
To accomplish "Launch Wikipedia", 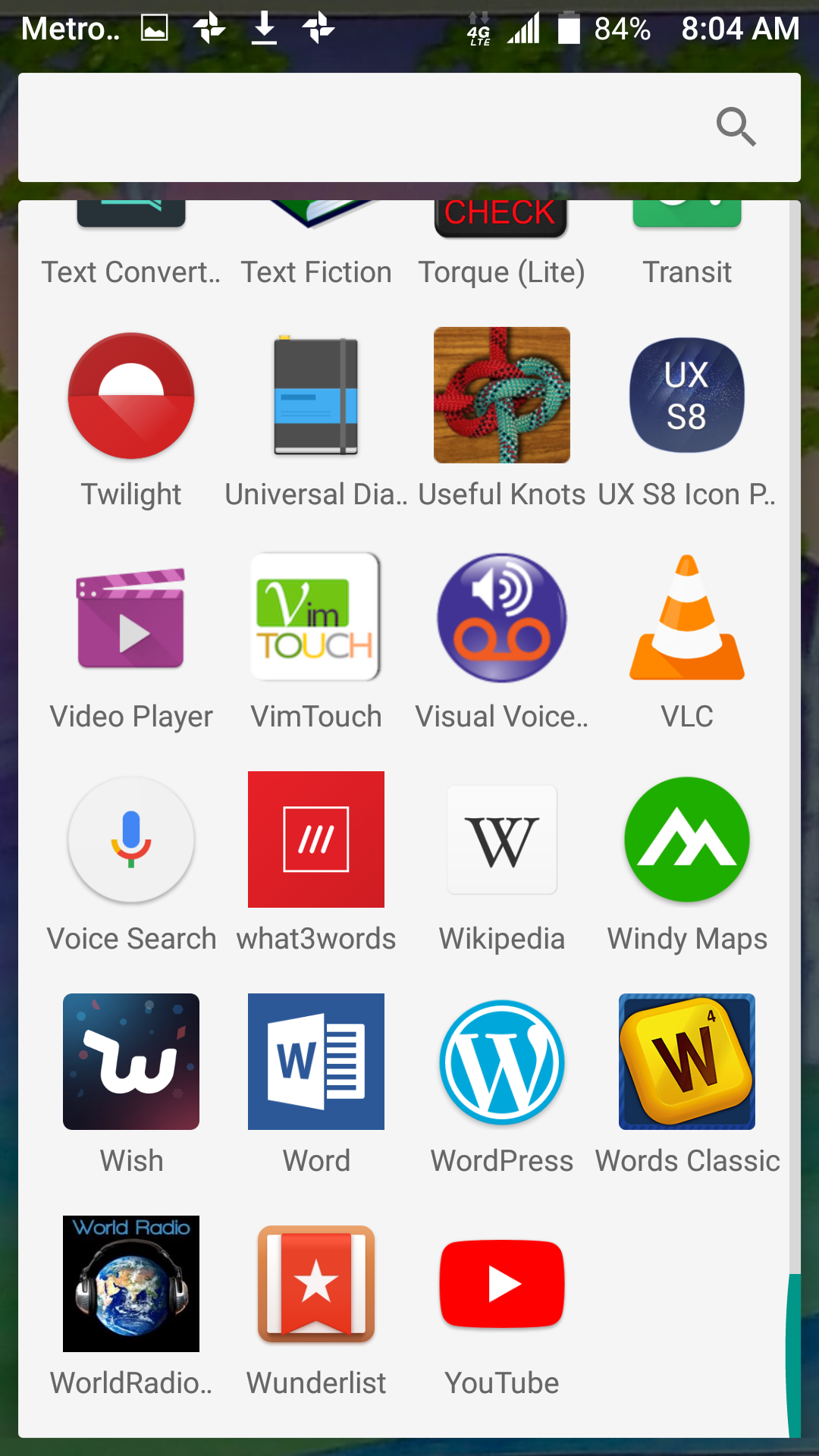I will click(x=501, y=840).
